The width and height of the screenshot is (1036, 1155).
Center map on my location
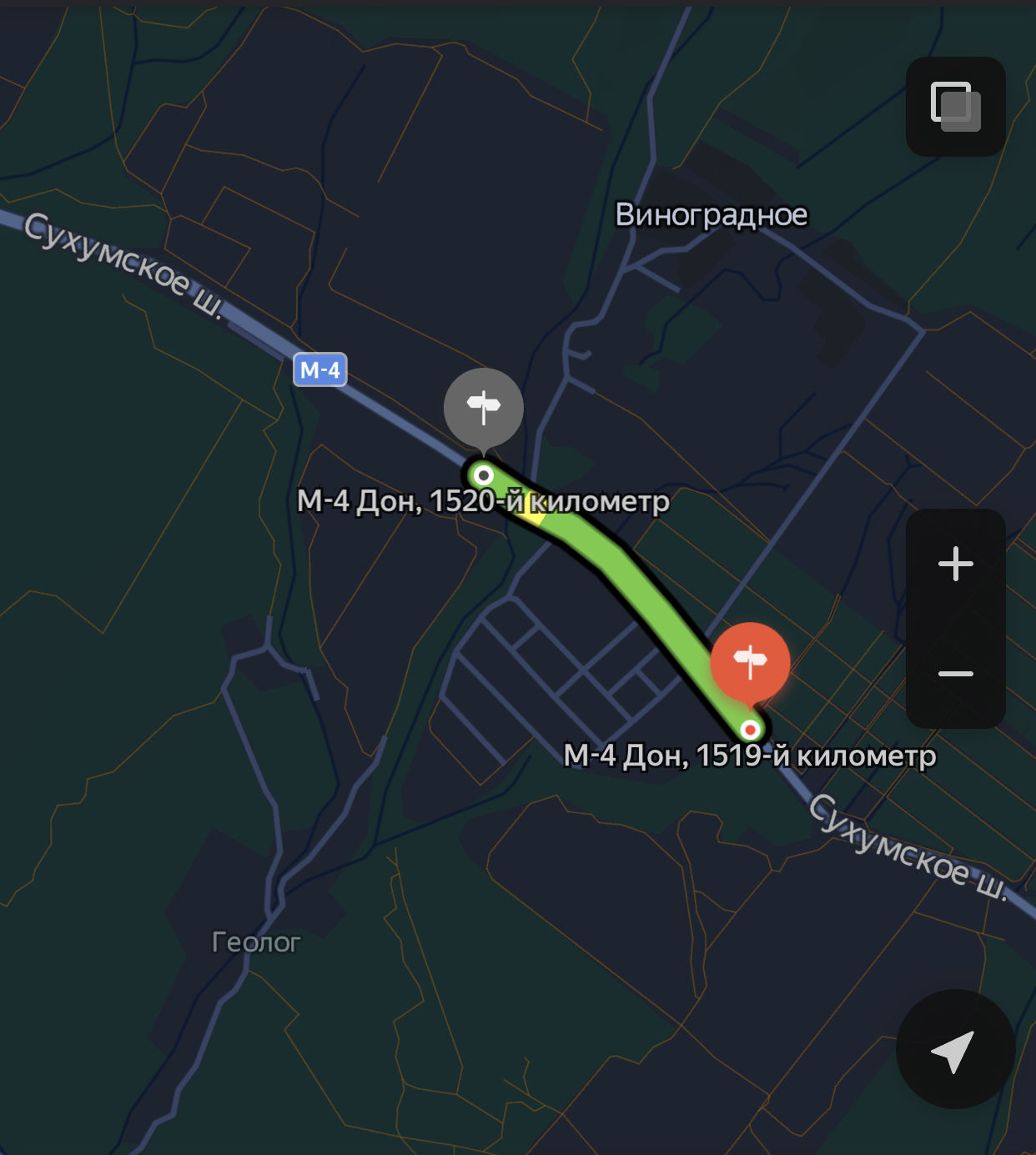pyautogui.click(x=954, y=1049)
